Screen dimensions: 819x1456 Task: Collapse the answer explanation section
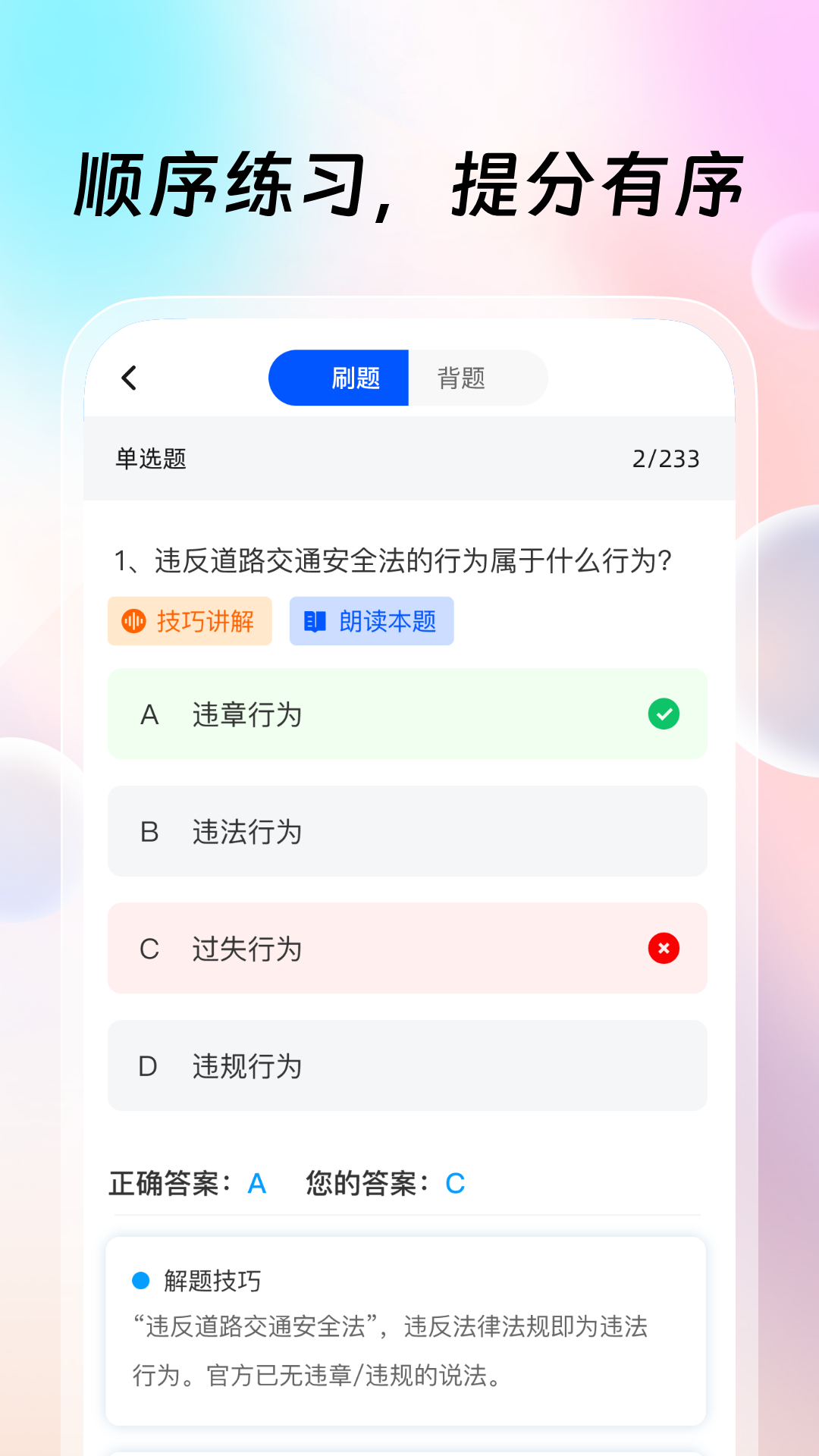(x=407, y=1319)
